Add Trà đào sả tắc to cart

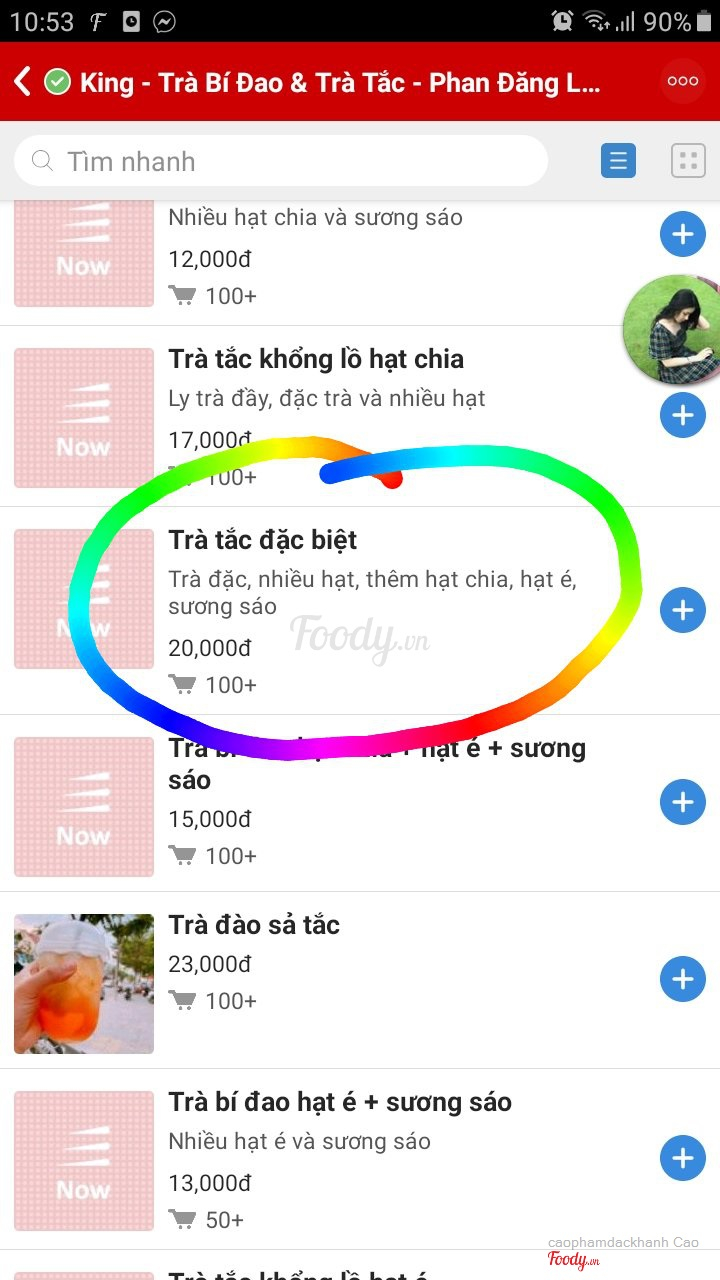click(x=683, y=979)
